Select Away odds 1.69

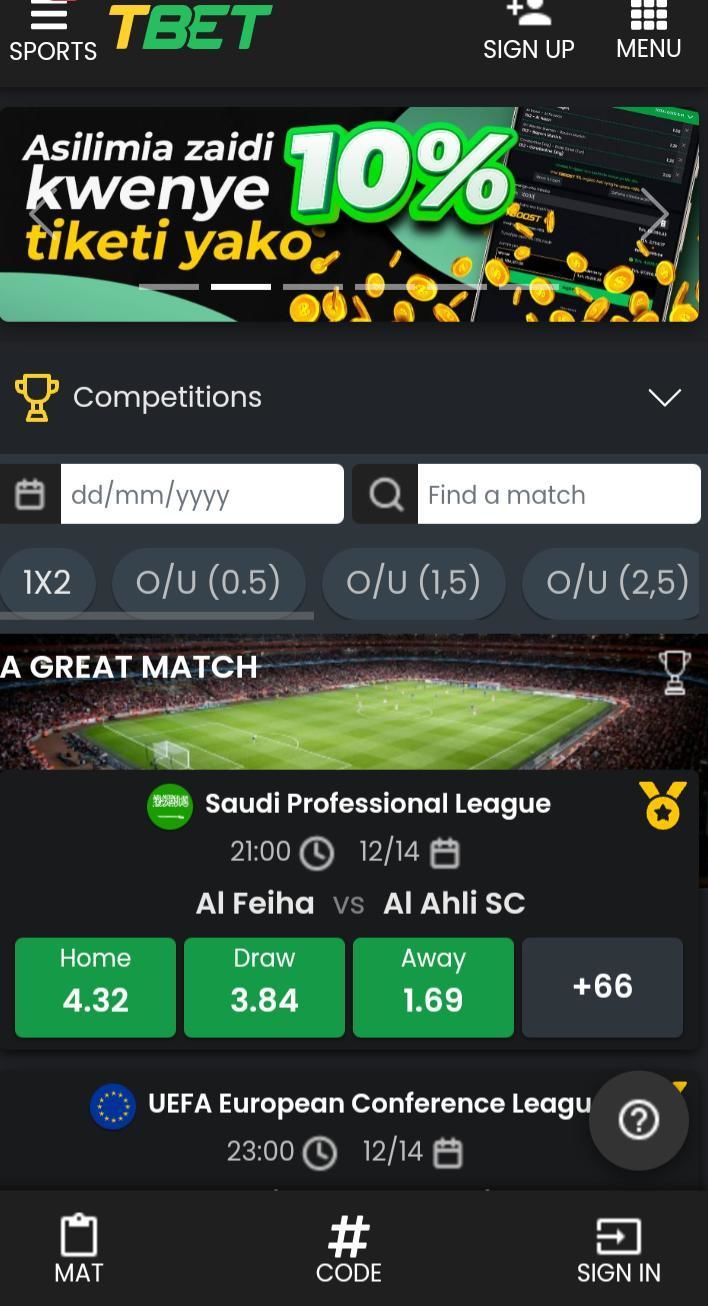point(433,986)
